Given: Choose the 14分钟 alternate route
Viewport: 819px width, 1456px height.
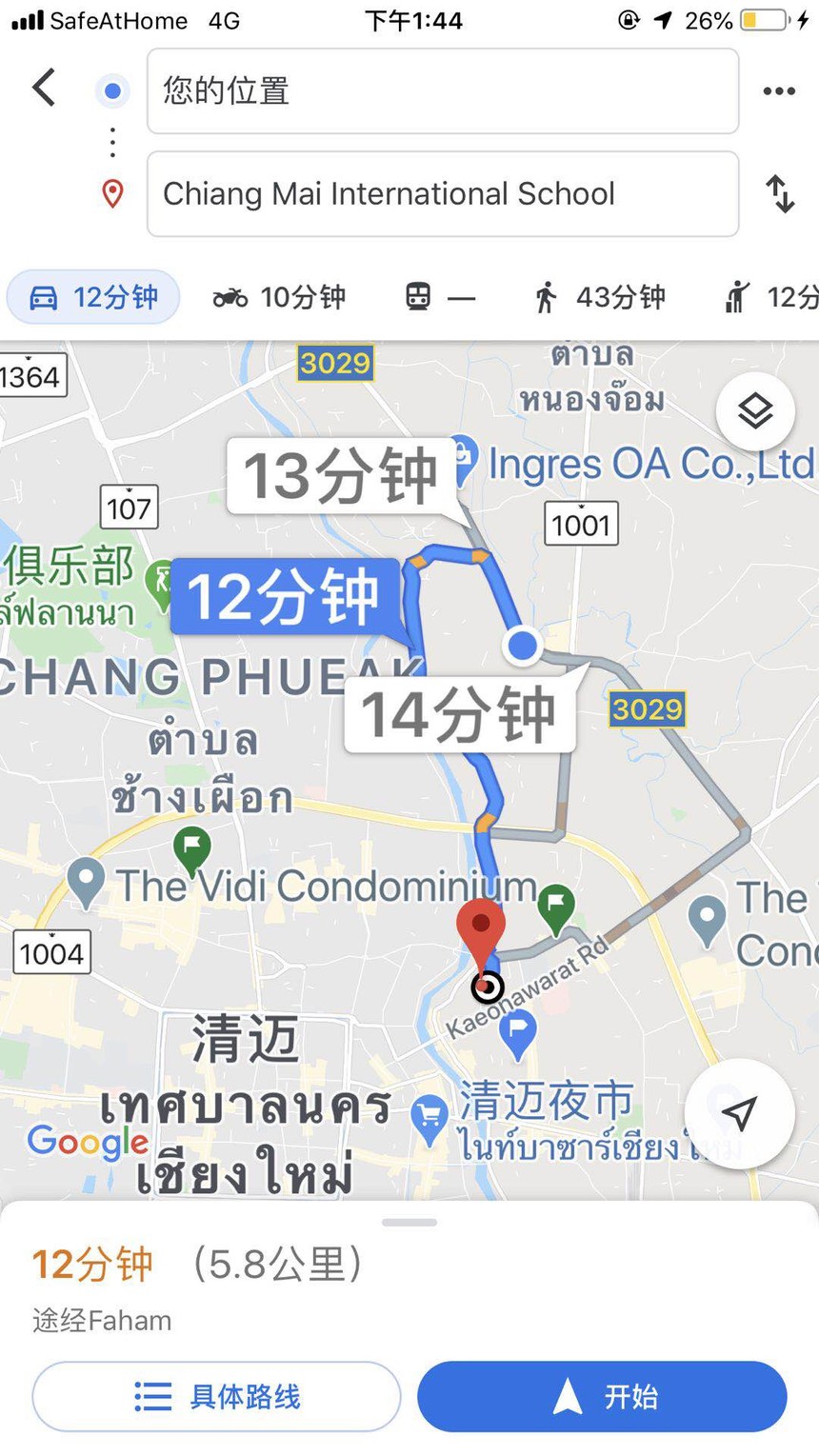Looking at the screenshot, I should pos(458,715).
